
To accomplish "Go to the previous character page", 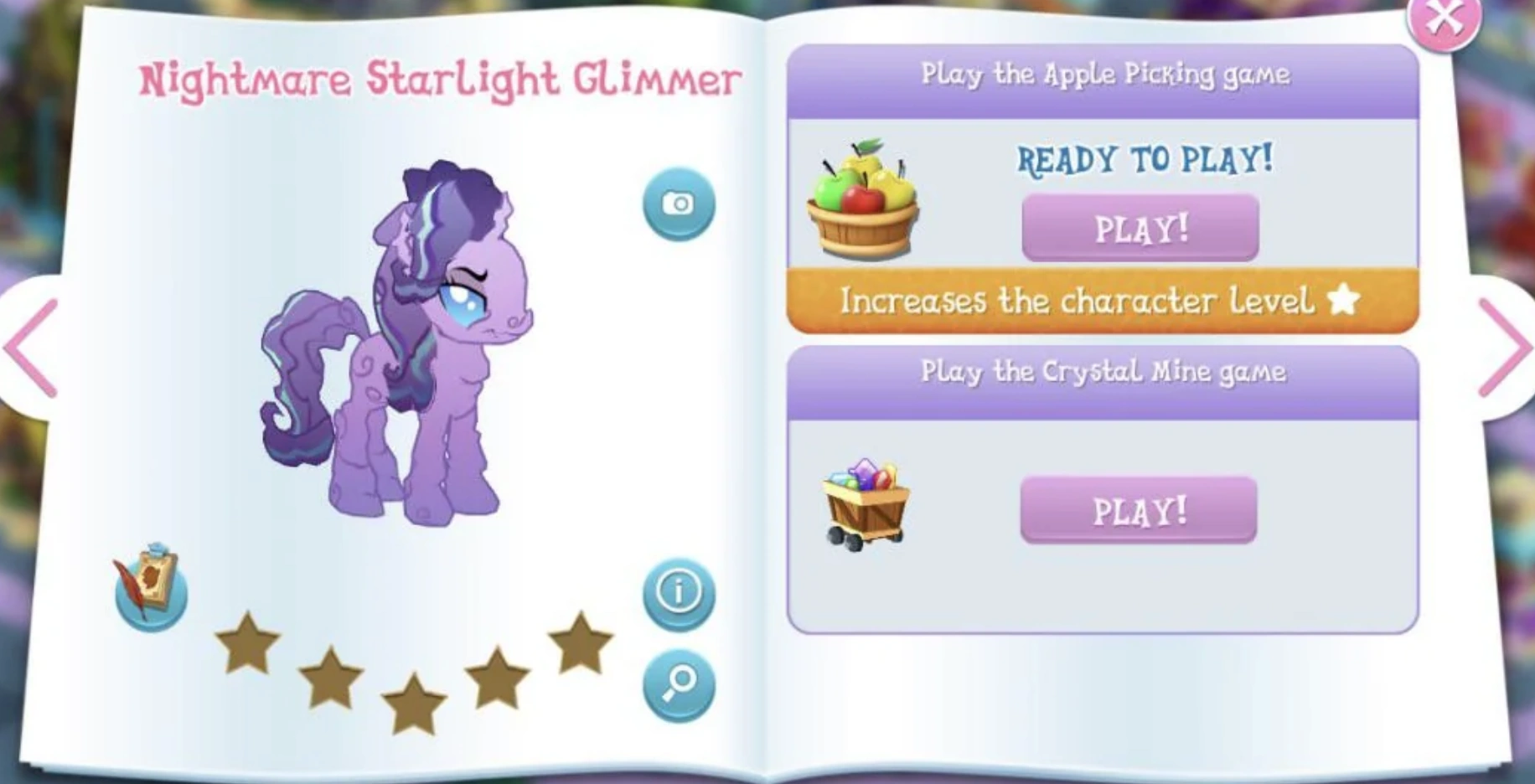I will coord(32,348).
